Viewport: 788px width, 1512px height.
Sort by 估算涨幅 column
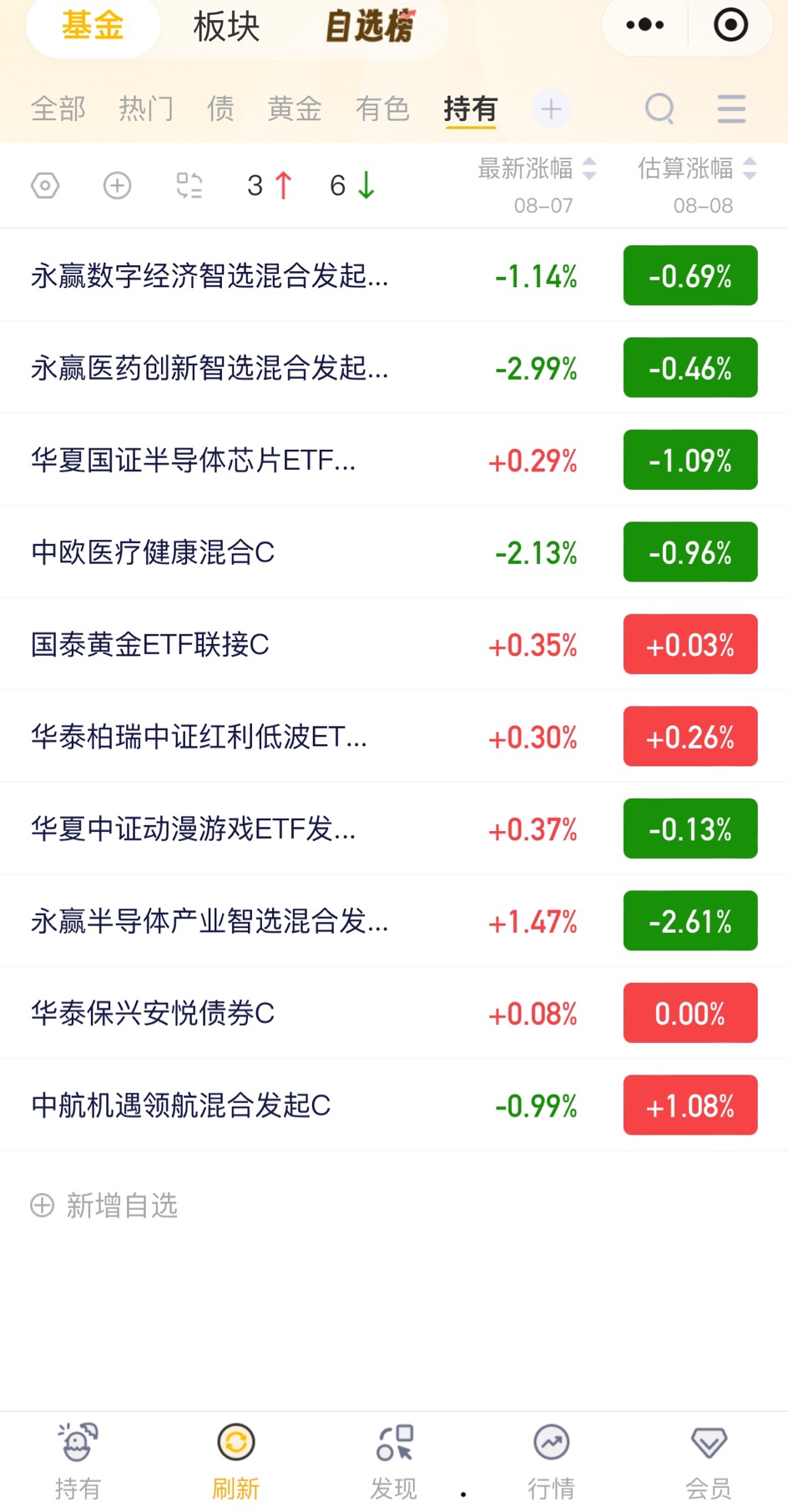pyautogui.click(x=697, y=169)
